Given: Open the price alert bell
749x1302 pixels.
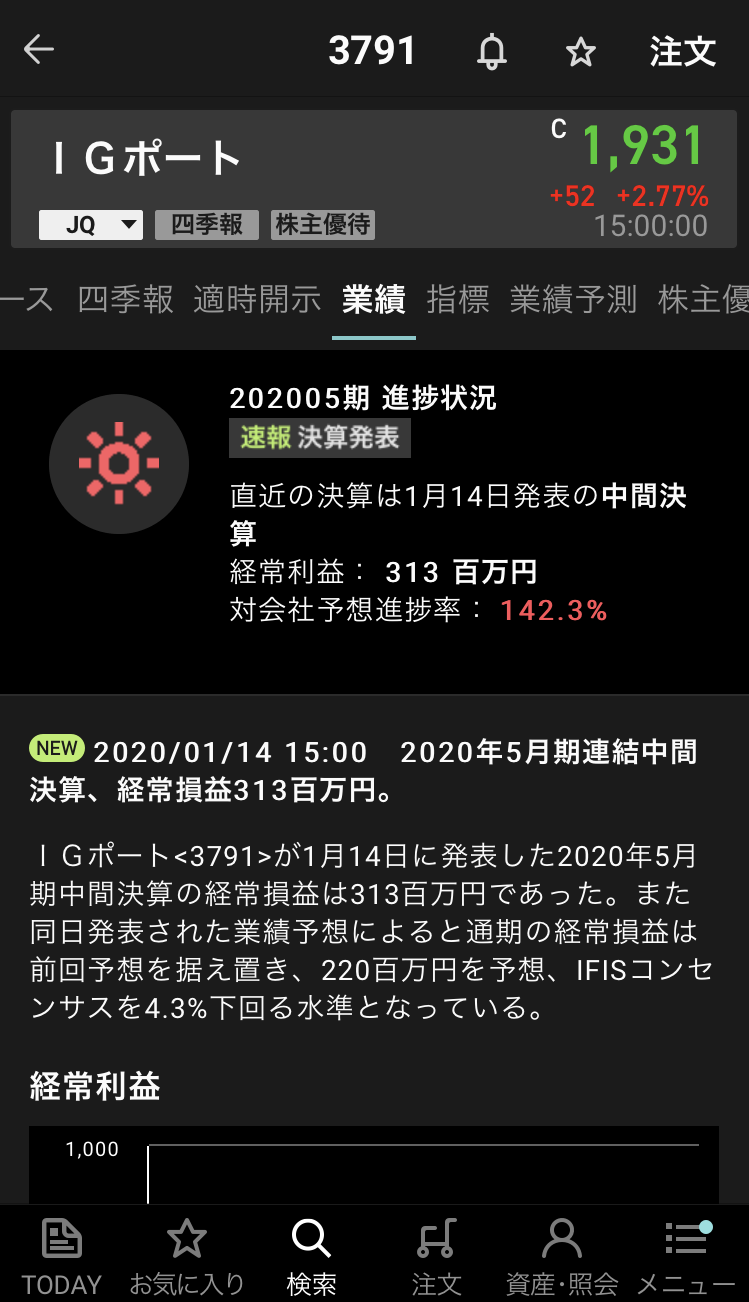Looking at the screenshot, I should point(491,51).
